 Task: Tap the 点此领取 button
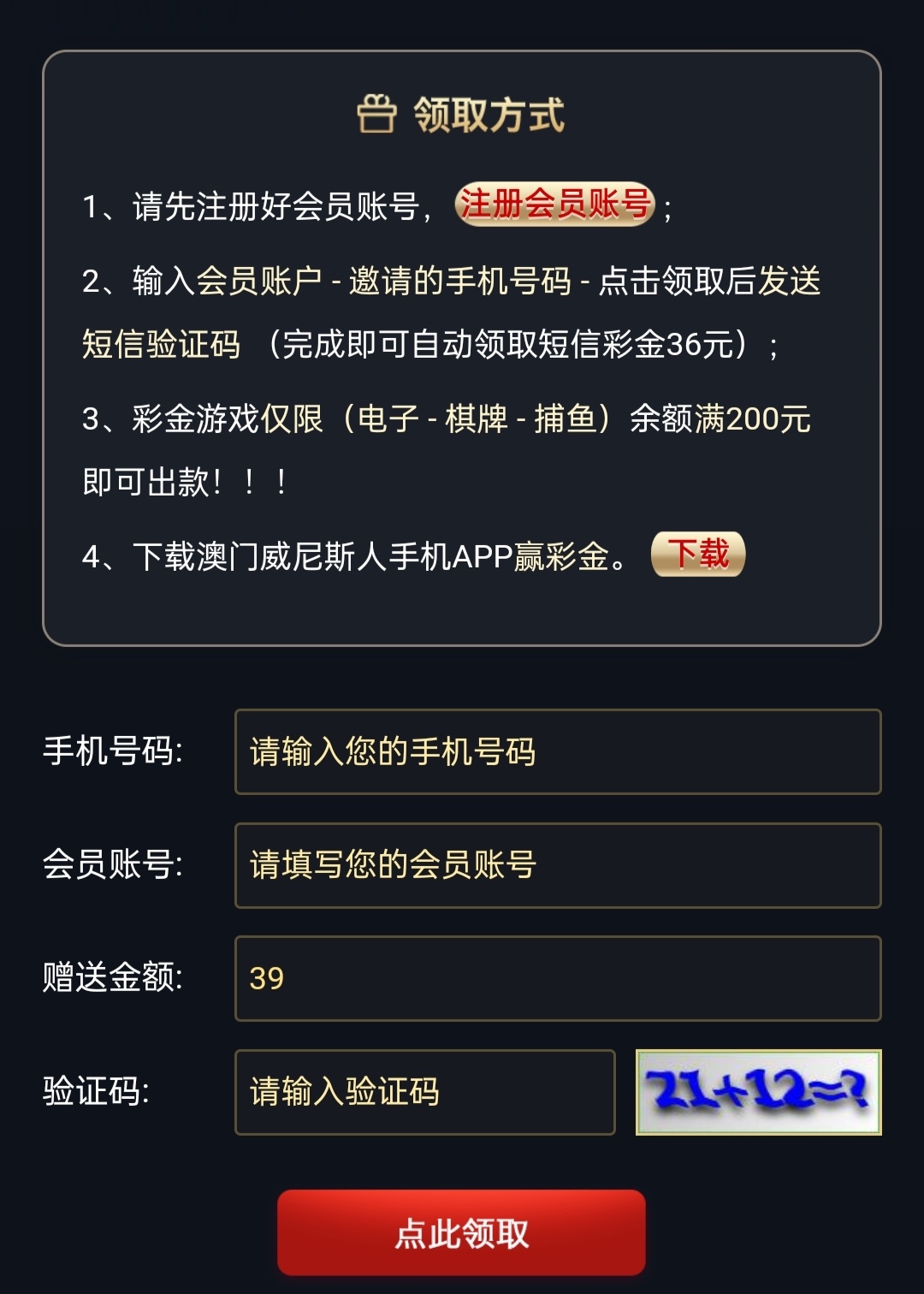(x=461, y=1232)
